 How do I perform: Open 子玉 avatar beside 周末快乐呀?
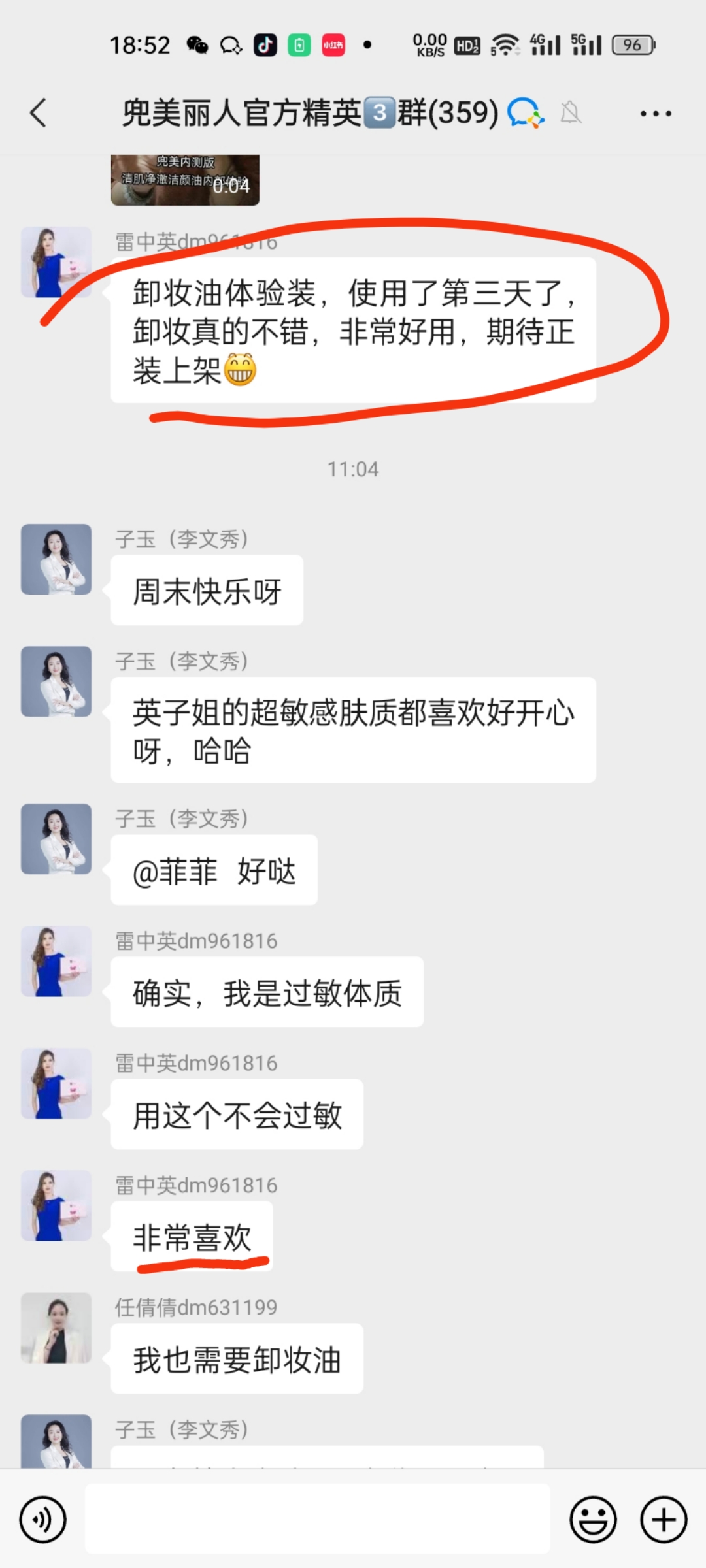click(56, 559)
